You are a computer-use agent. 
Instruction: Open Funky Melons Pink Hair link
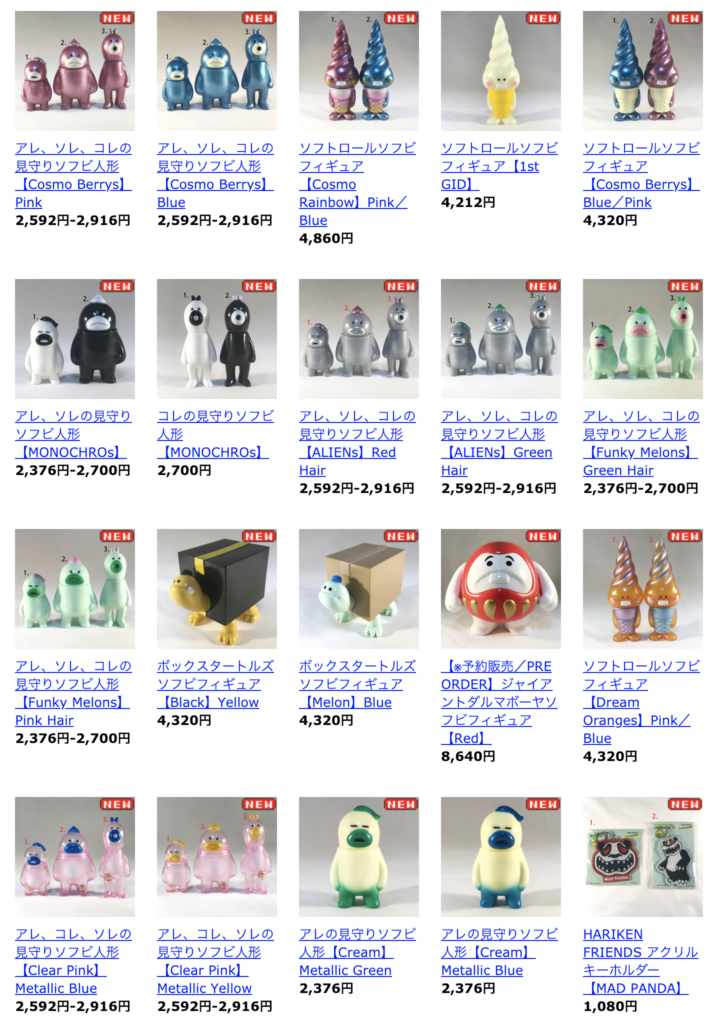(x=73, y=685)
